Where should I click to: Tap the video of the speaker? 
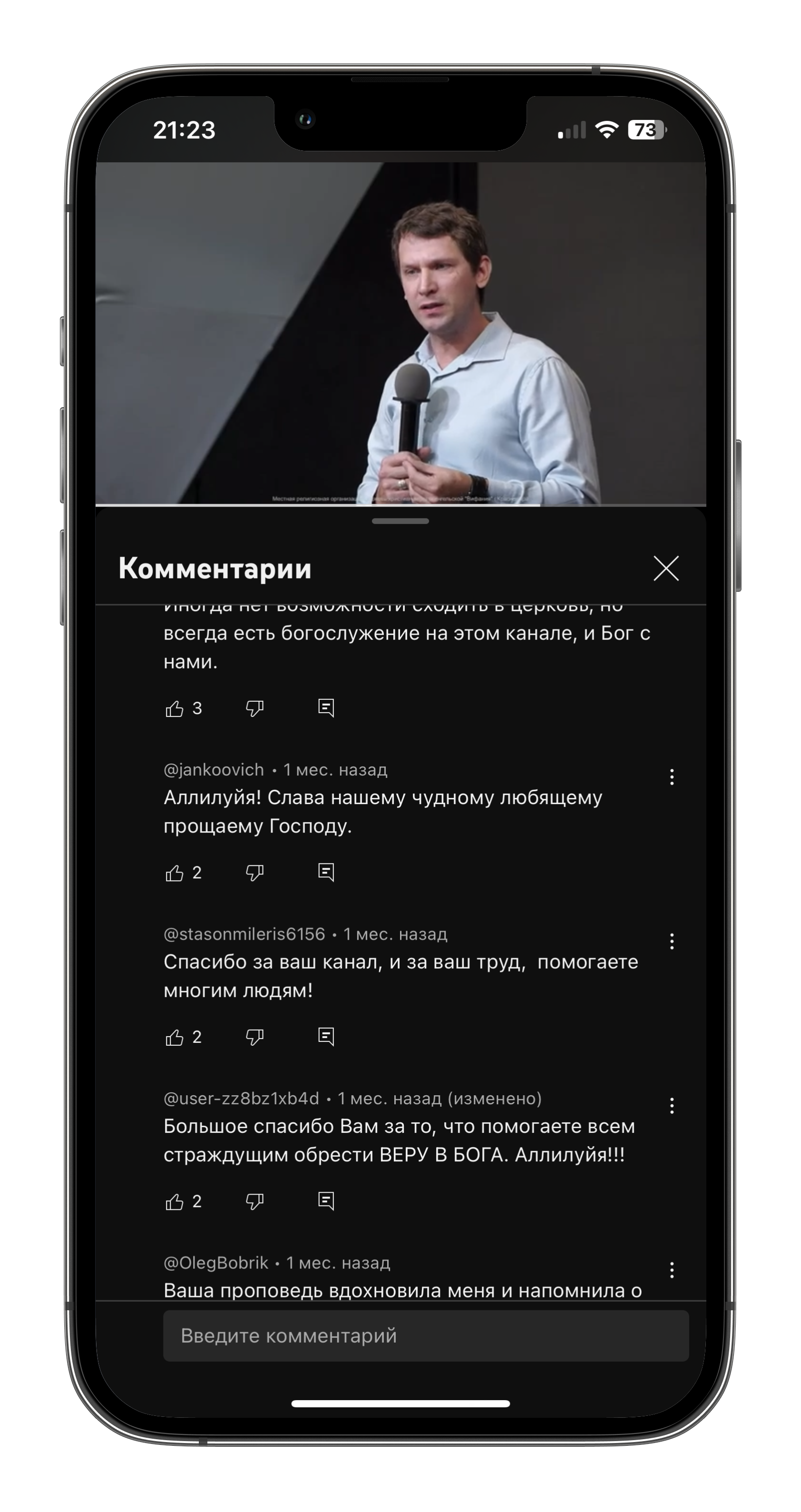click(x=401, y=329)
